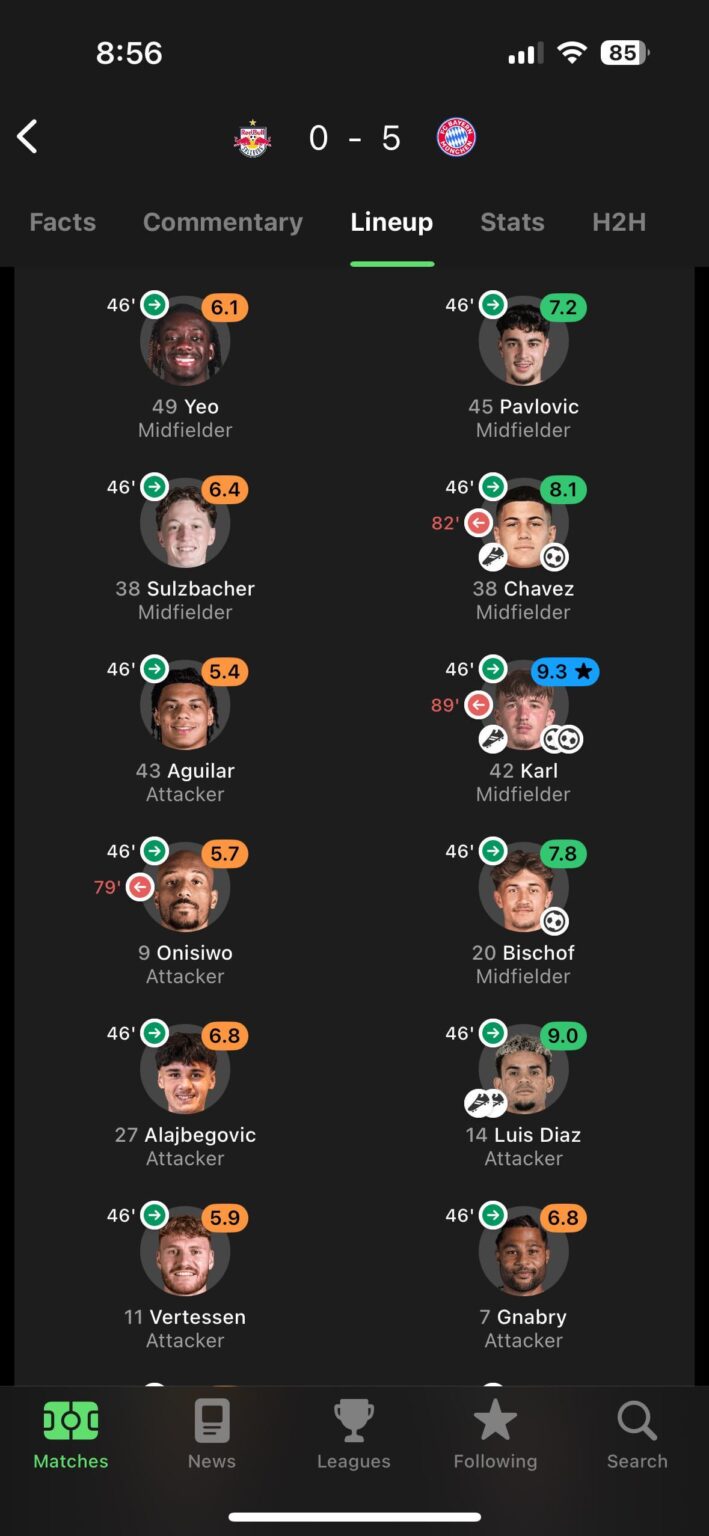Open Alajbegovic's player card

[185, 1070]
